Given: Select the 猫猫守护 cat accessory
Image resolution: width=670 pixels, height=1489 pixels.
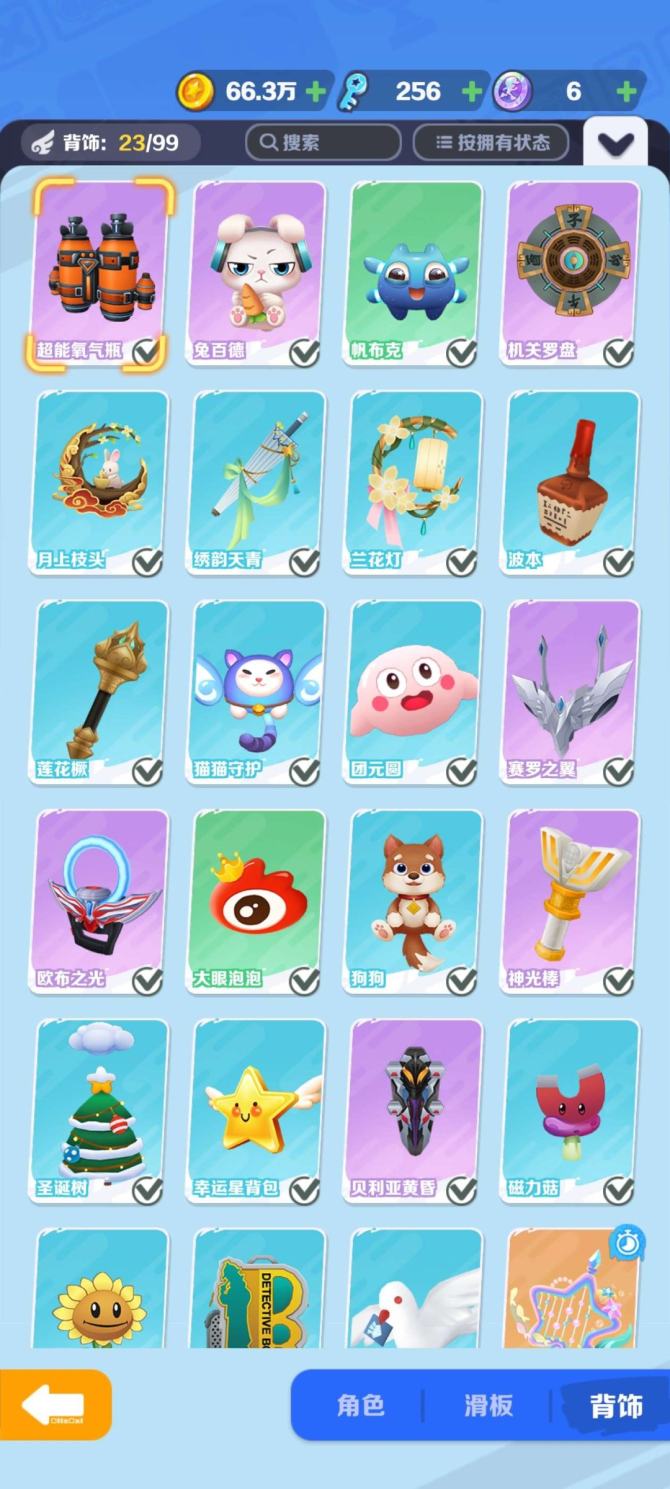Looking at the screenshot, I should coord(257,692).
